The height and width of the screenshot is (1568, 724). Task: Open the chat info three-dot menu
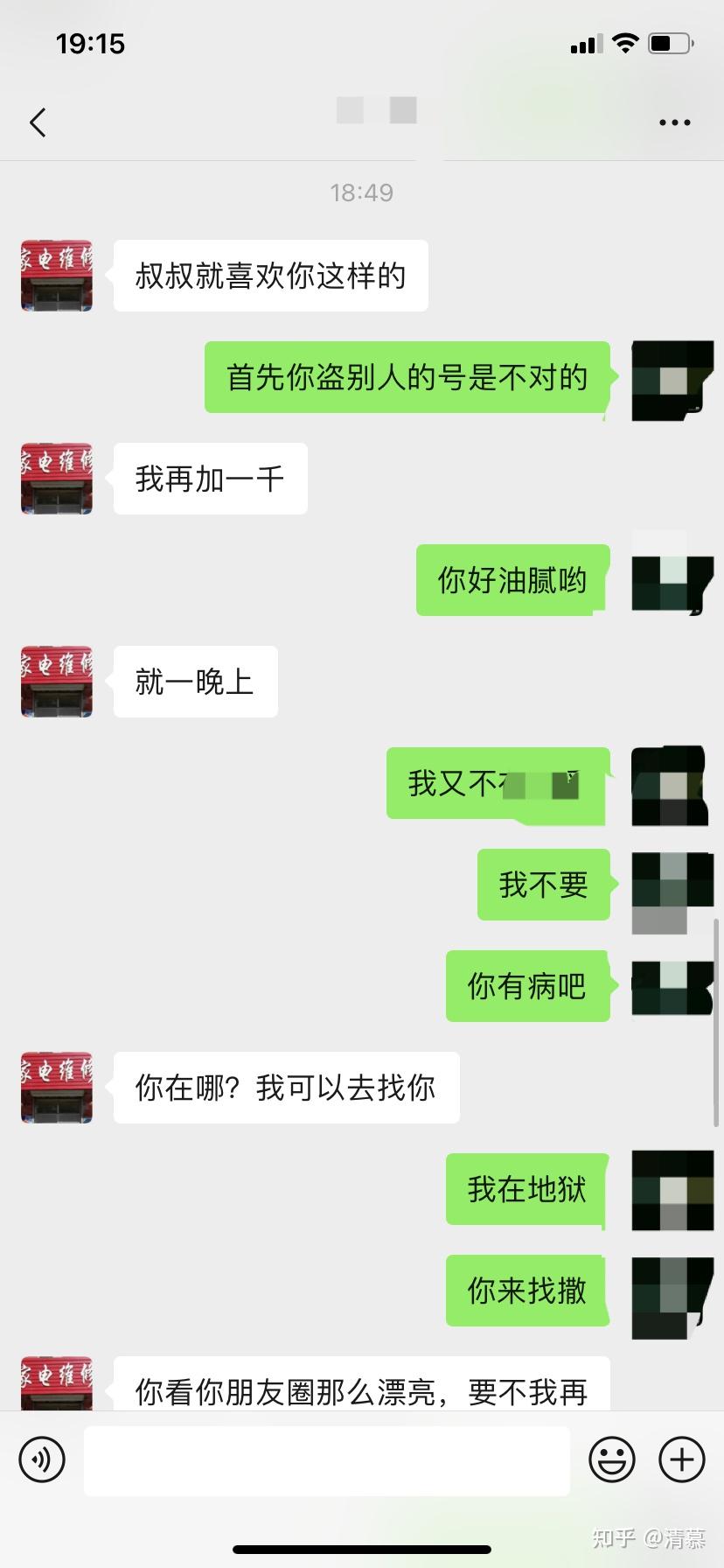(675, 122)
